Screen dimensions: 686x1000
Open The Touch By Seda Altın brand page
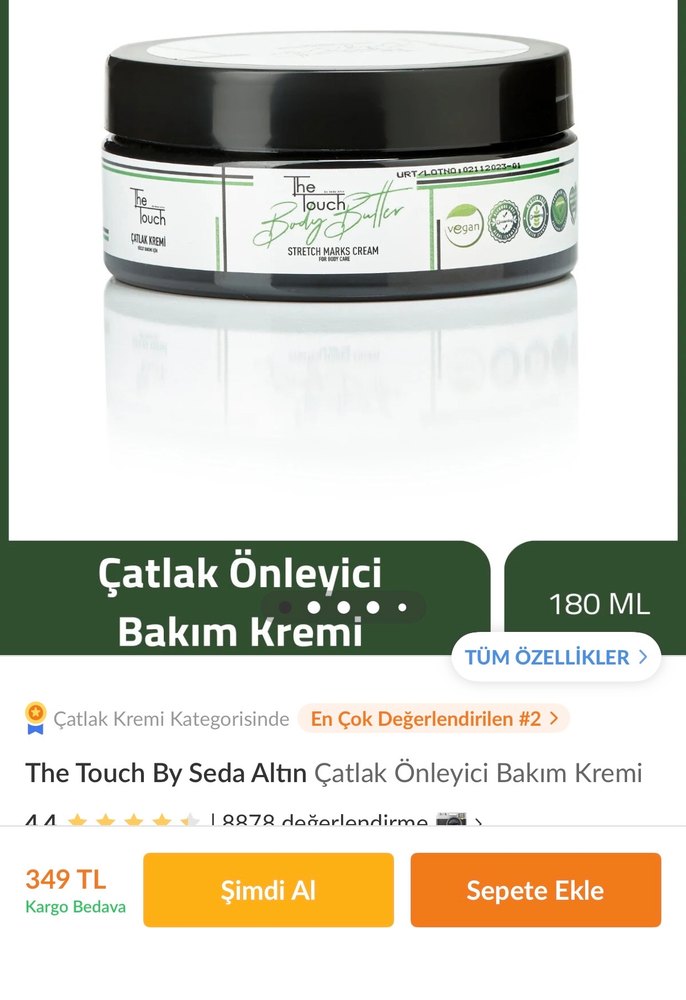pos(166,773)
